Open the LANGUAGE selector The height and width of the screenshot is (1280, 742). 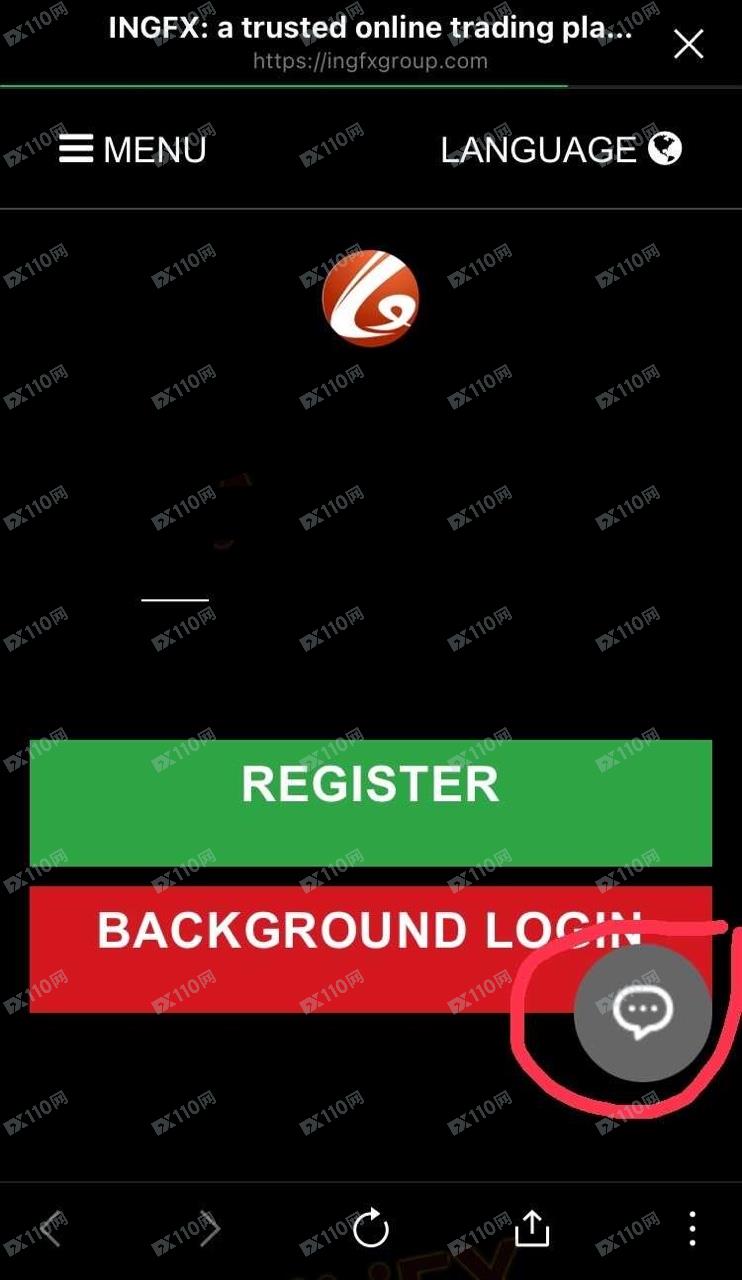[560, 150]
